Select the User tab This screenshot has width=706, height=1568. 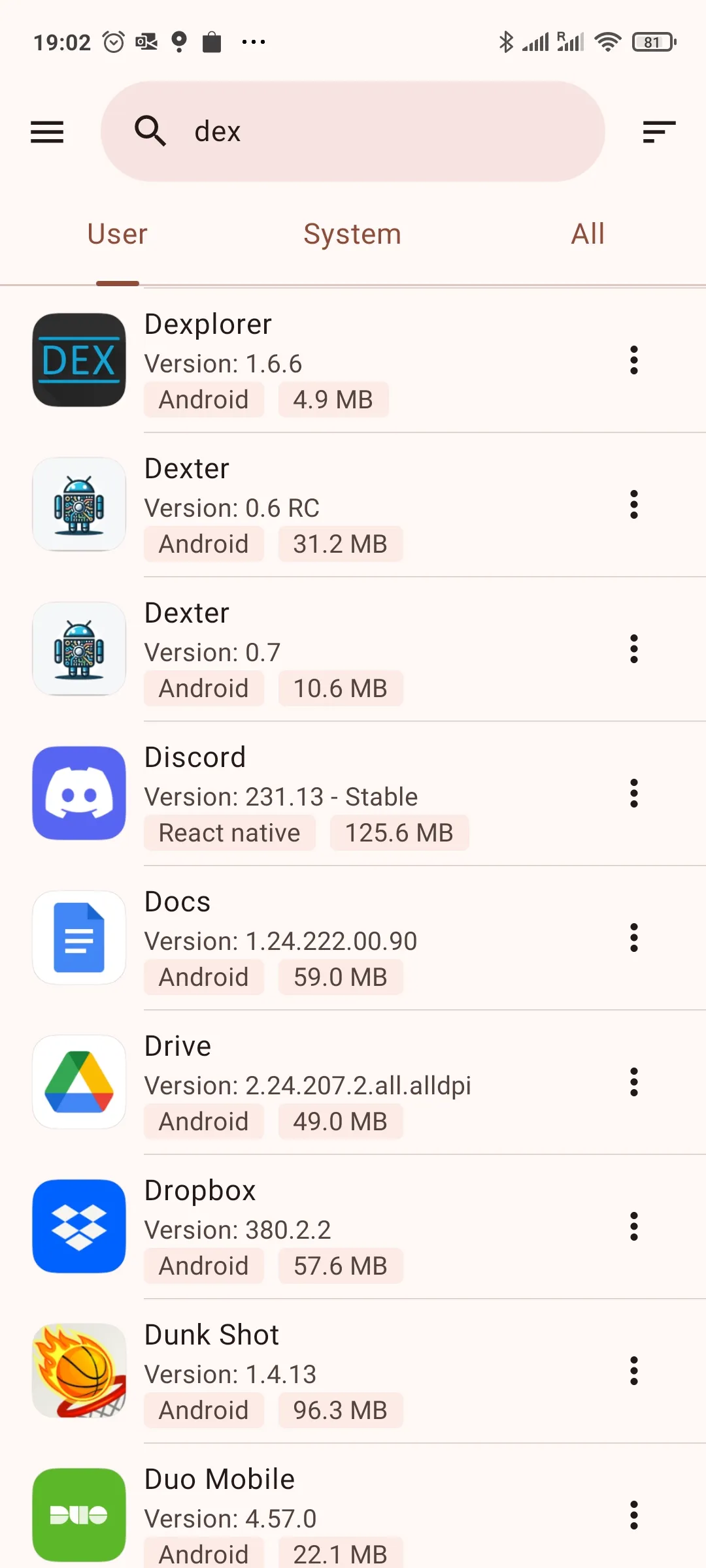pos(118,234)
